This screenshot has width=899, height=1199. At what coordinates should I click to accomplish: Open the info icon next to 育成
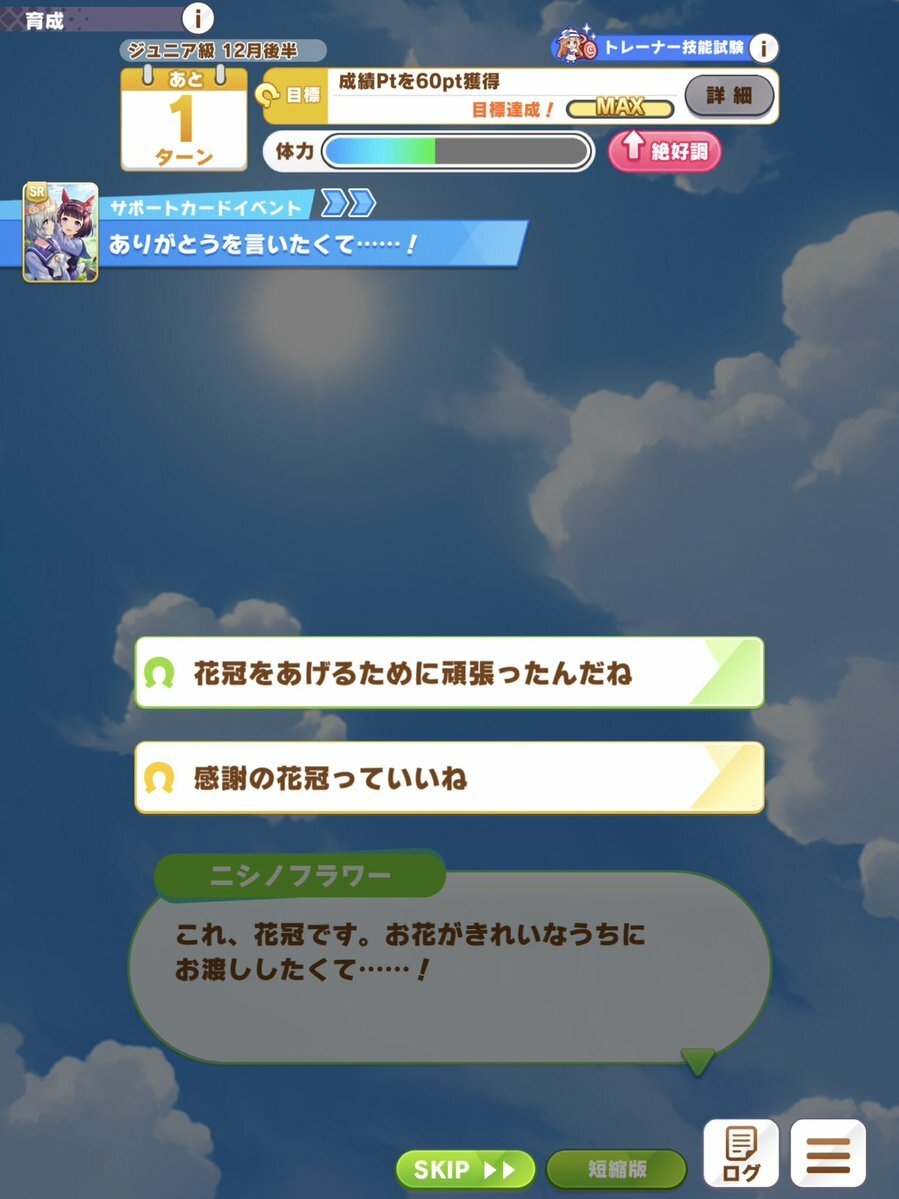pos(198,17)
